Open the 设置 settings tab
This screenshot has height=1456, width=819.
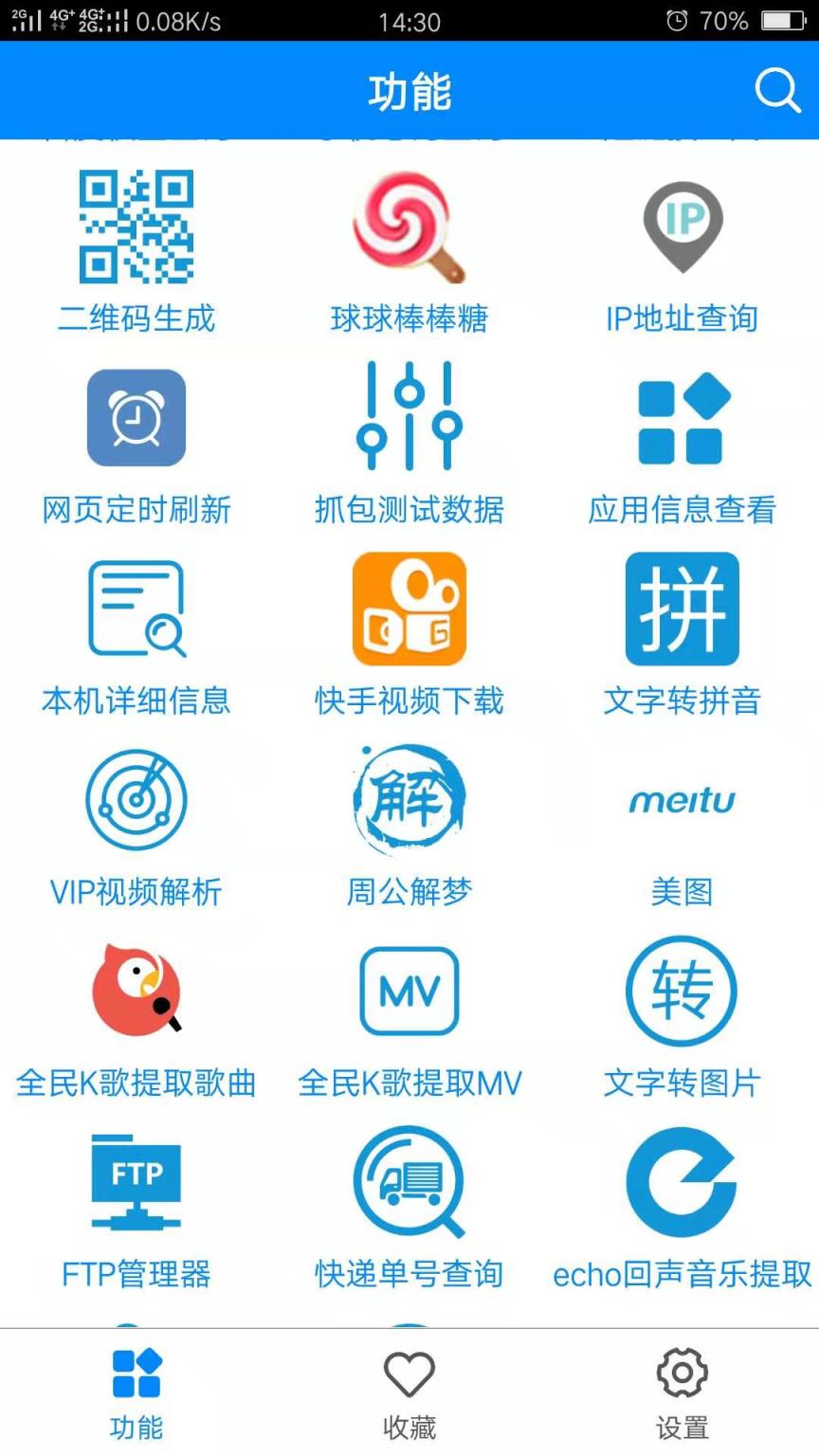681,1393
